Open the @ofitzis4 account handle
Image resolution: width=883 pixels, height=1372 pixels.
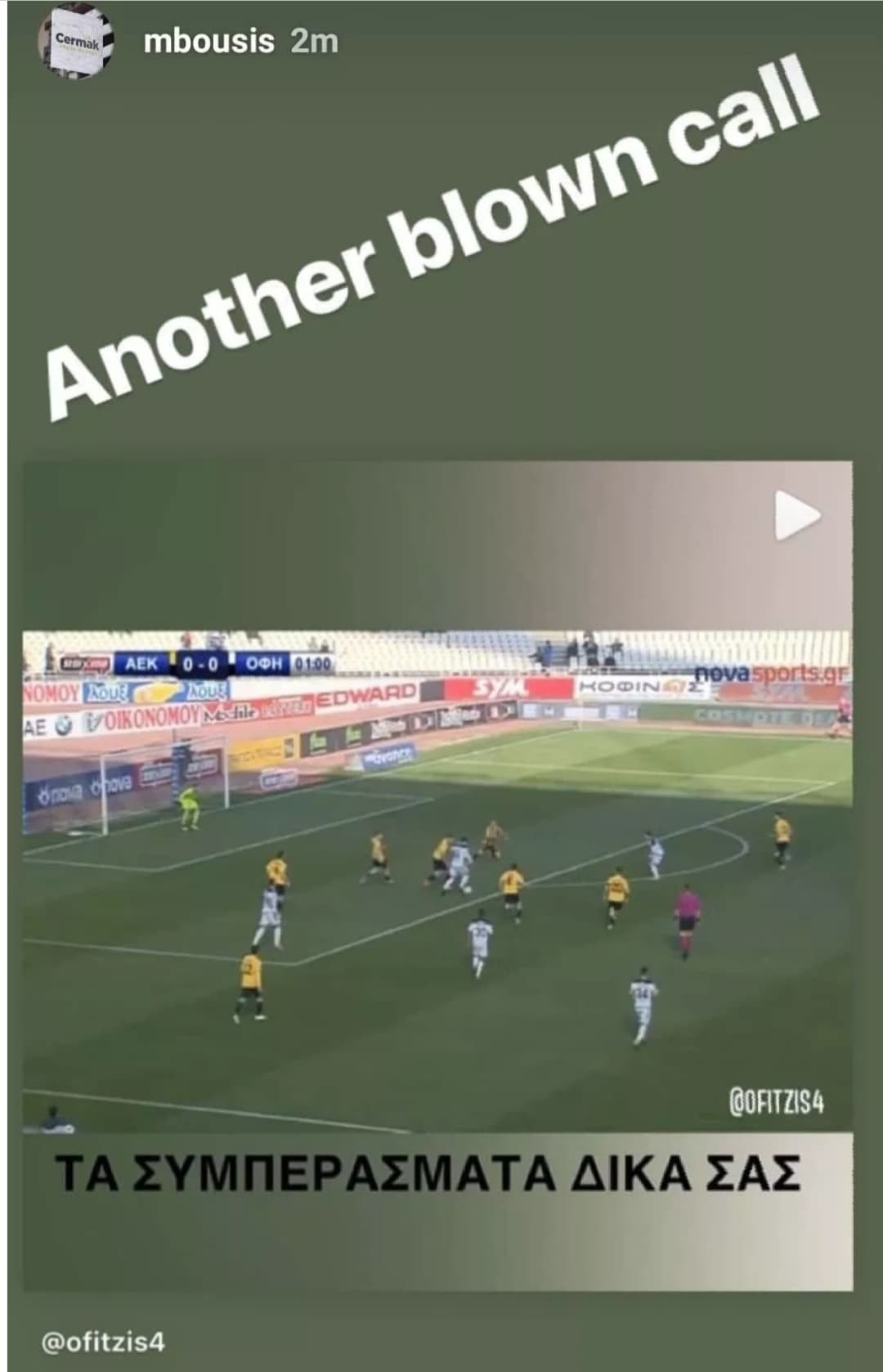click(x=103, y=1342)
